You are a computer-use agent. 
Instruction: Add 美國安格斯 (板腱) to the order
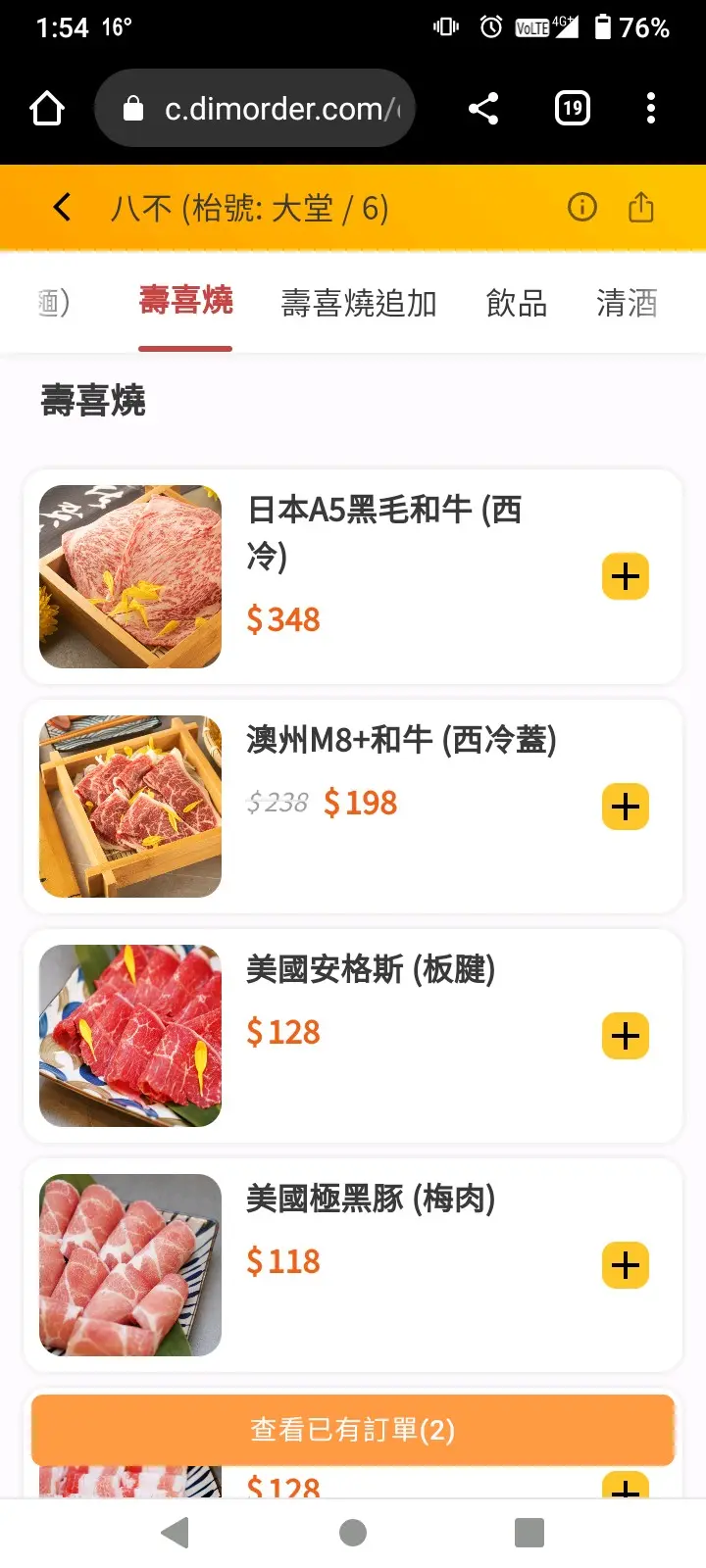[x=626, y=1036]
